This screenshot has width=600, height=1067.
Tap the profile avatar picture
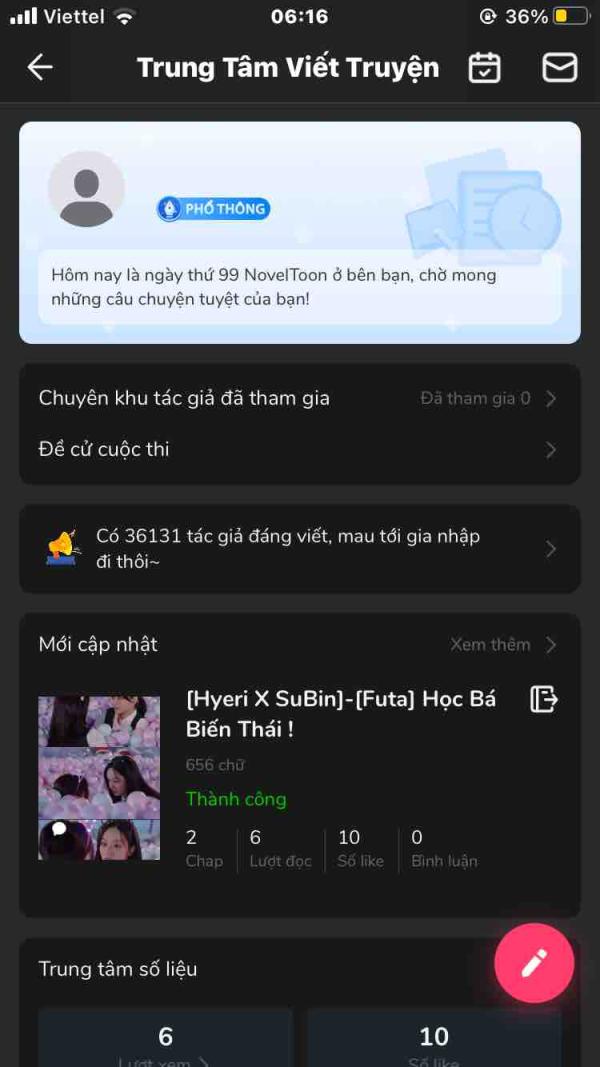(x=86, y=188)
